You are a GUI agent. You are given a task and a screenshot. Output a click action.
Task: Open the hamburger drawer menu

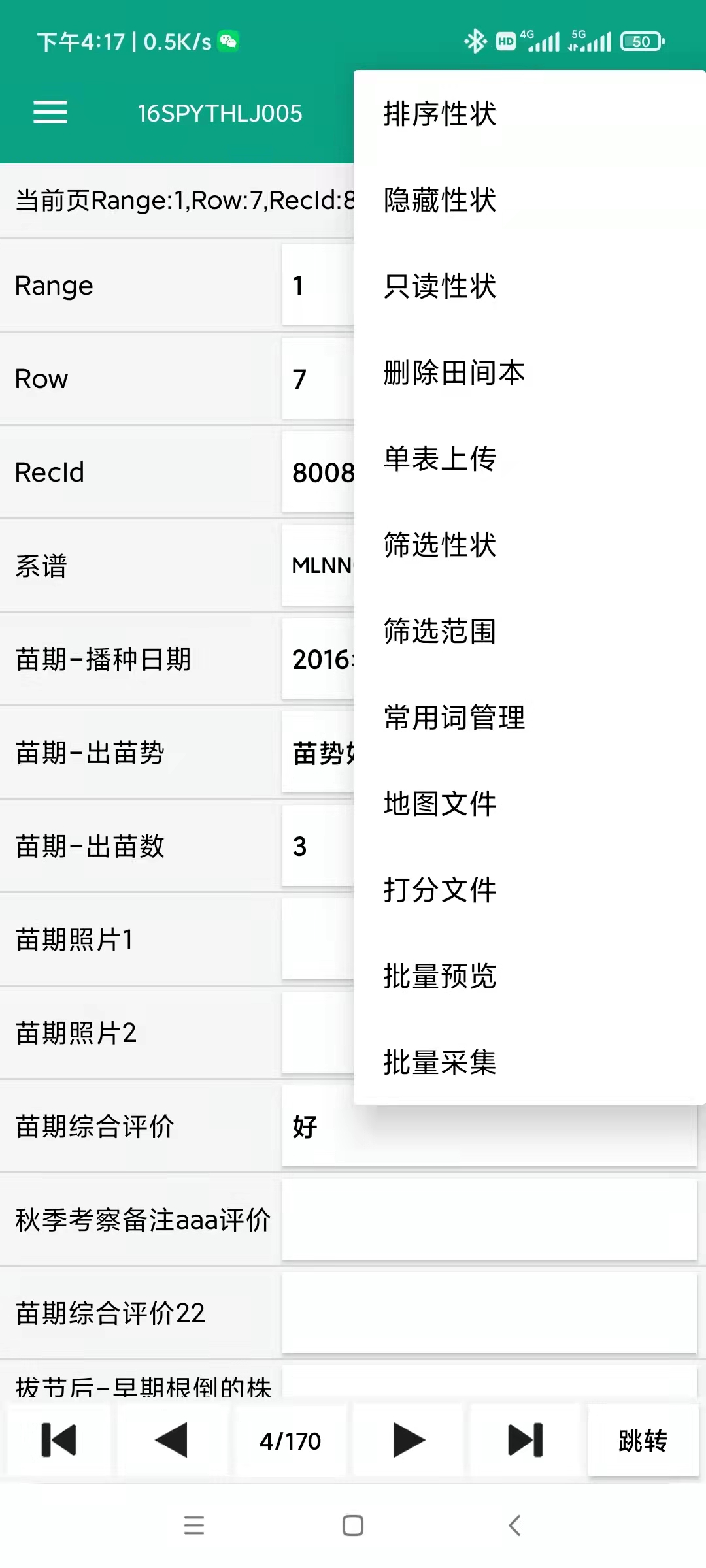[50, 112]
